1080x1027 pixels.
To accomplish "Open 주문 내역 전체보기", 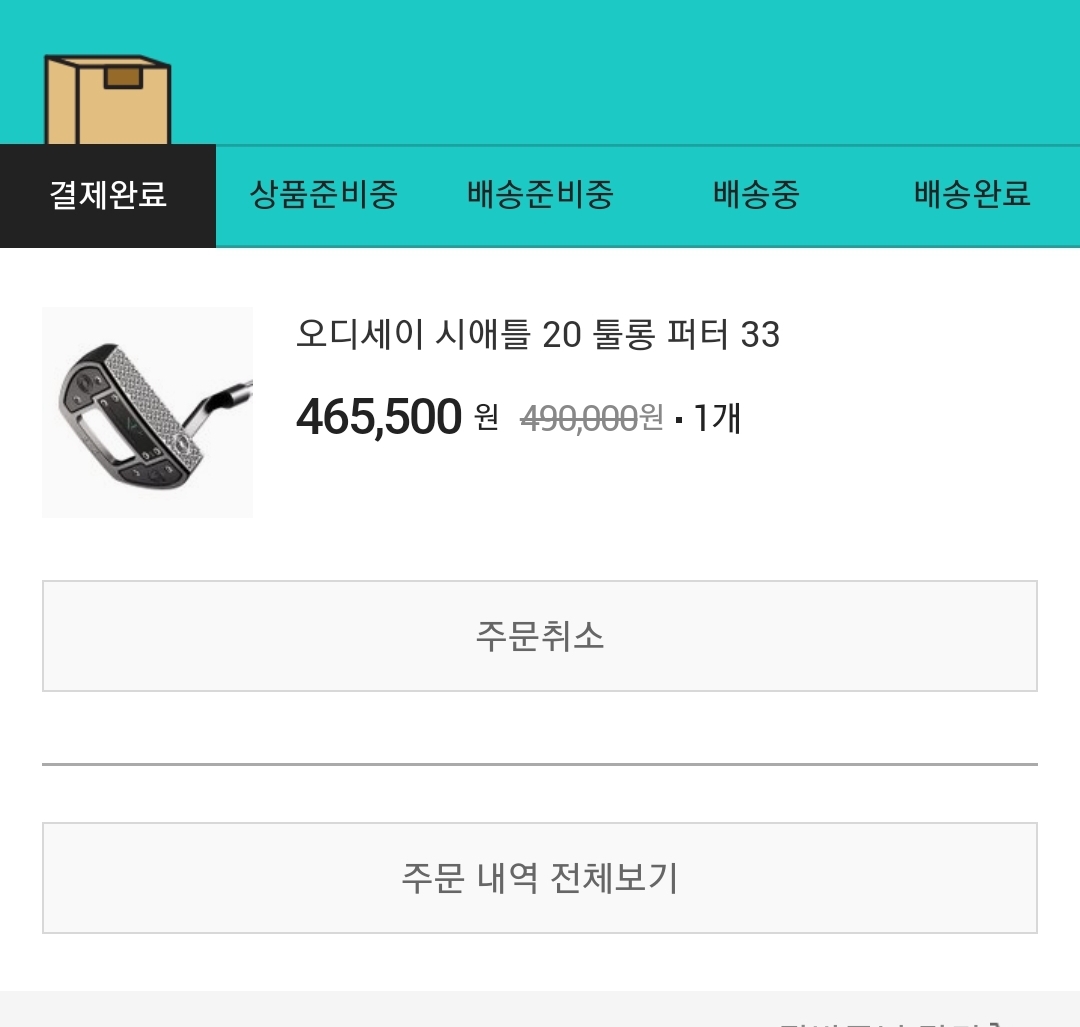I will [539, 878].
